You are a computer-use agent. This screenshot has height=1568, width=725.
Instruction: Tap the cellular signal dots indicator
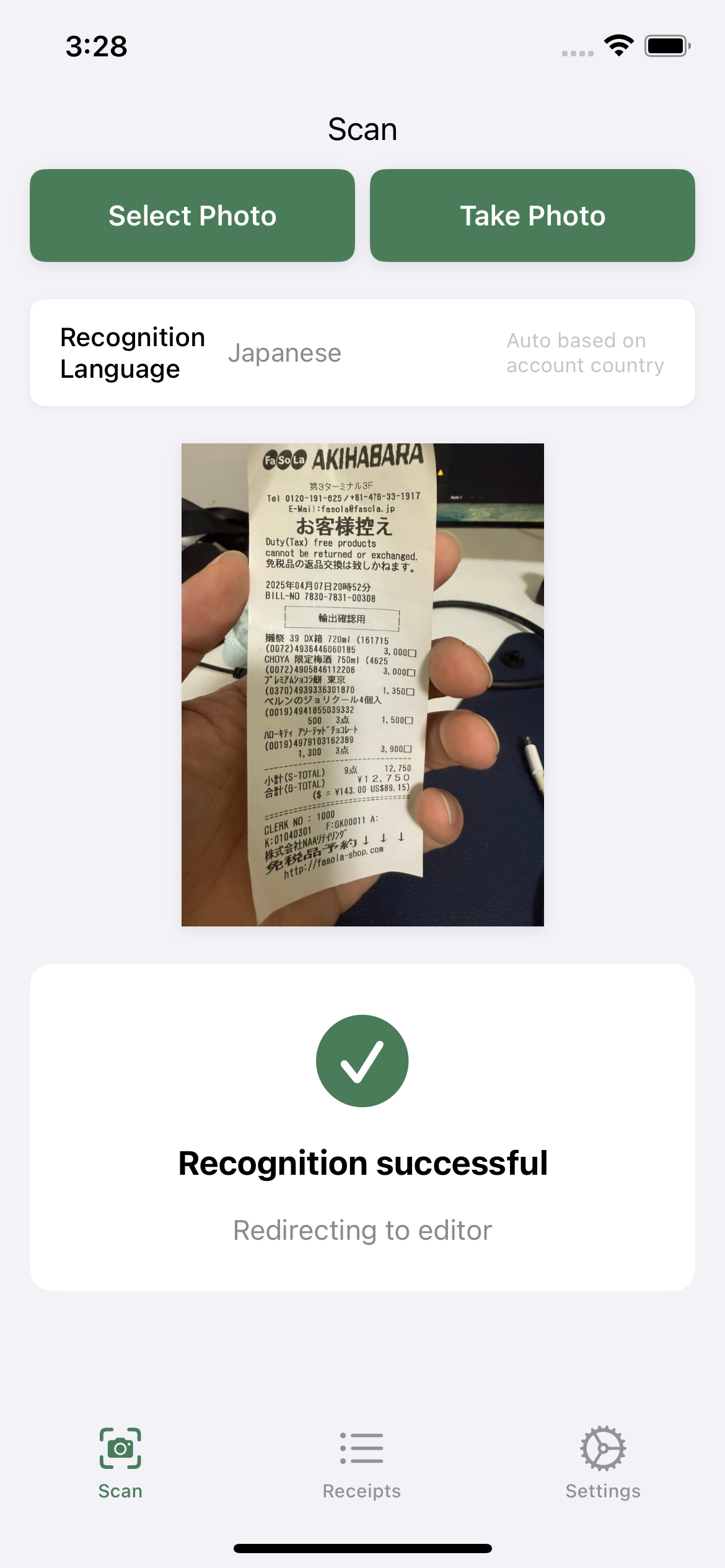pos(577,53)
